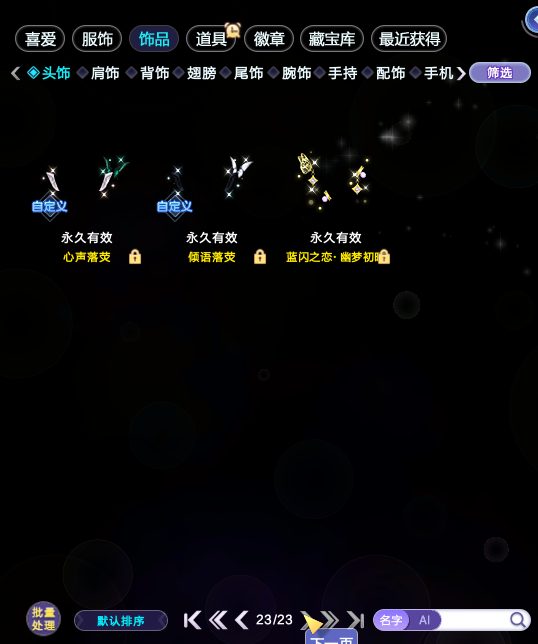538x644 pixels.
Task: Jump to the first page
Action: point(192,620)
